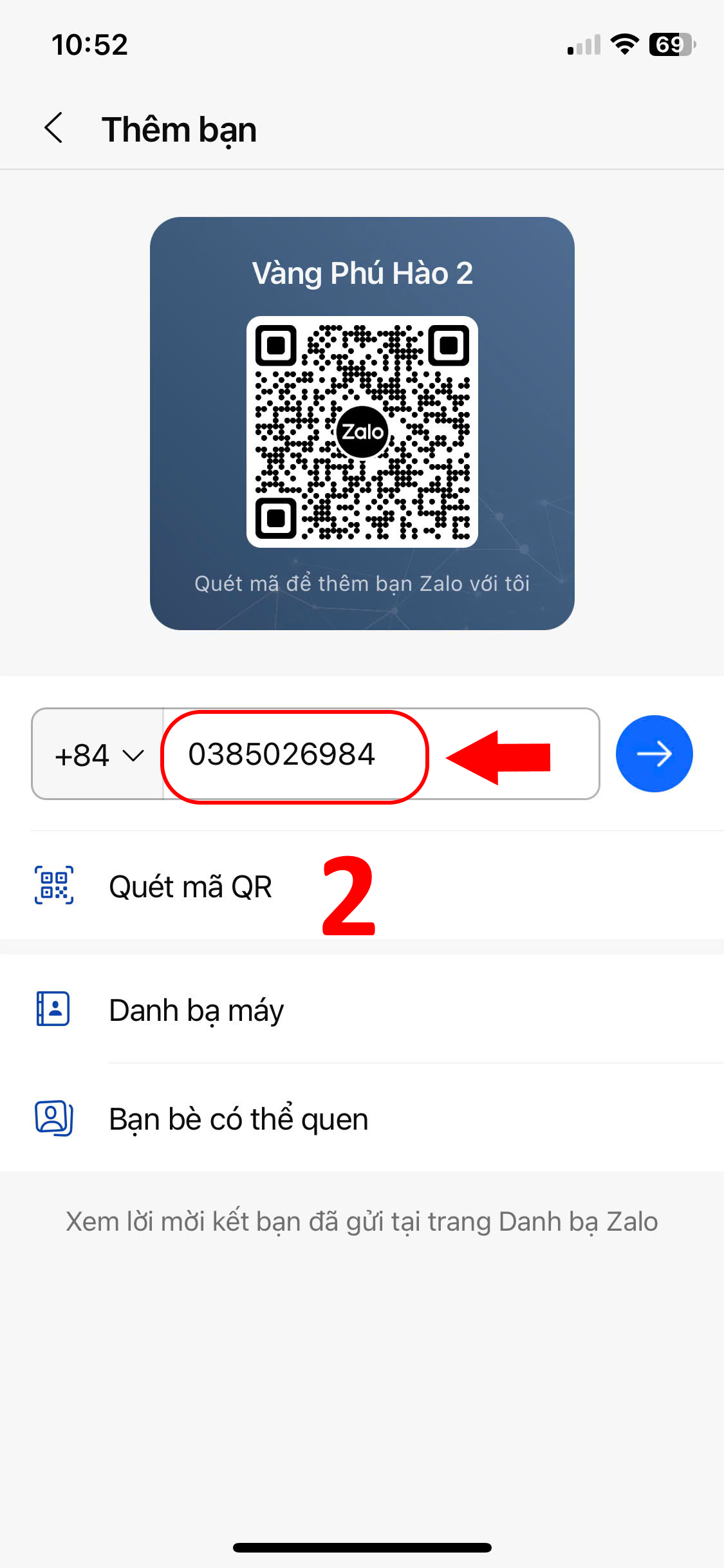Open Quét mã QR scanner
724x1568 pixels.
tap(189, 887)
